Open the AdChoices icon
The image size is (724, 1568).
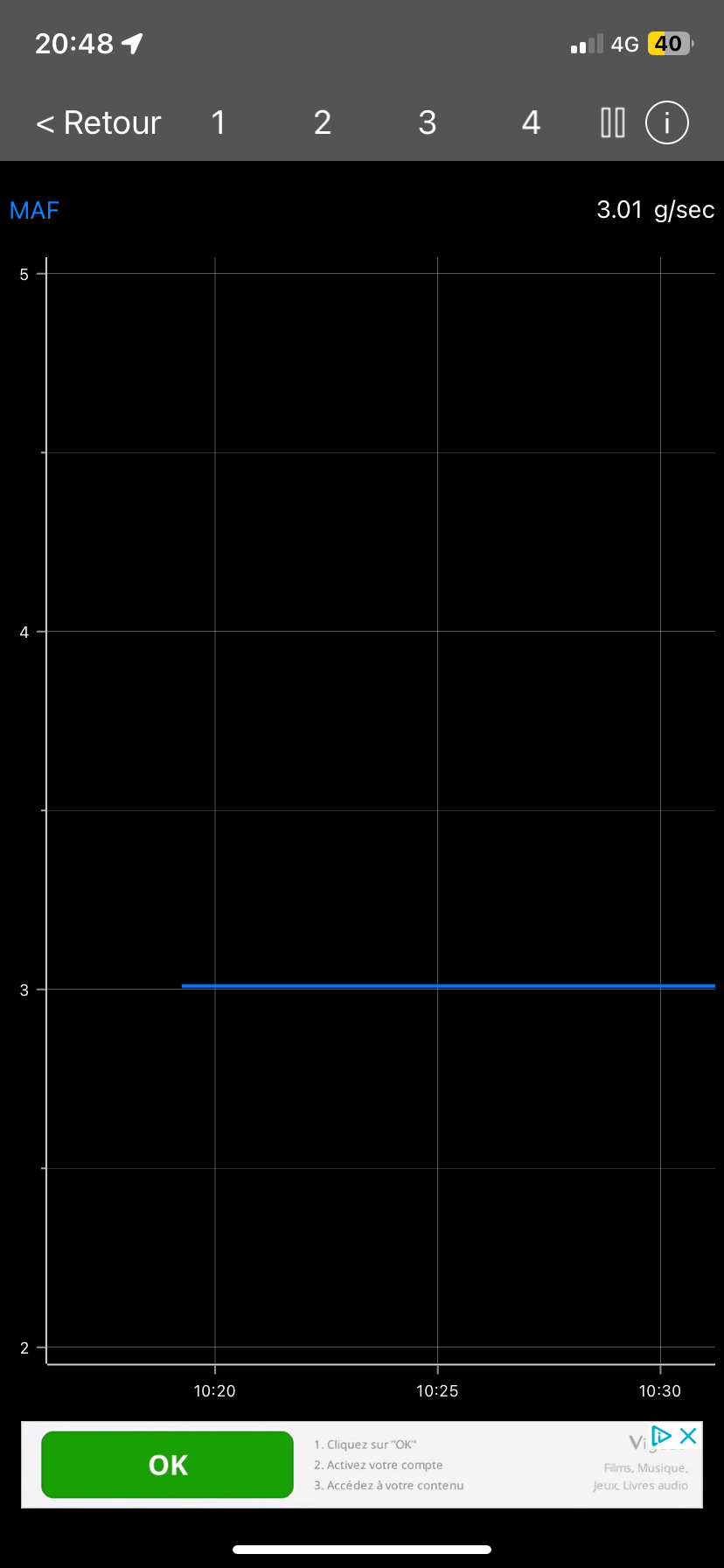pos(662,1435)
